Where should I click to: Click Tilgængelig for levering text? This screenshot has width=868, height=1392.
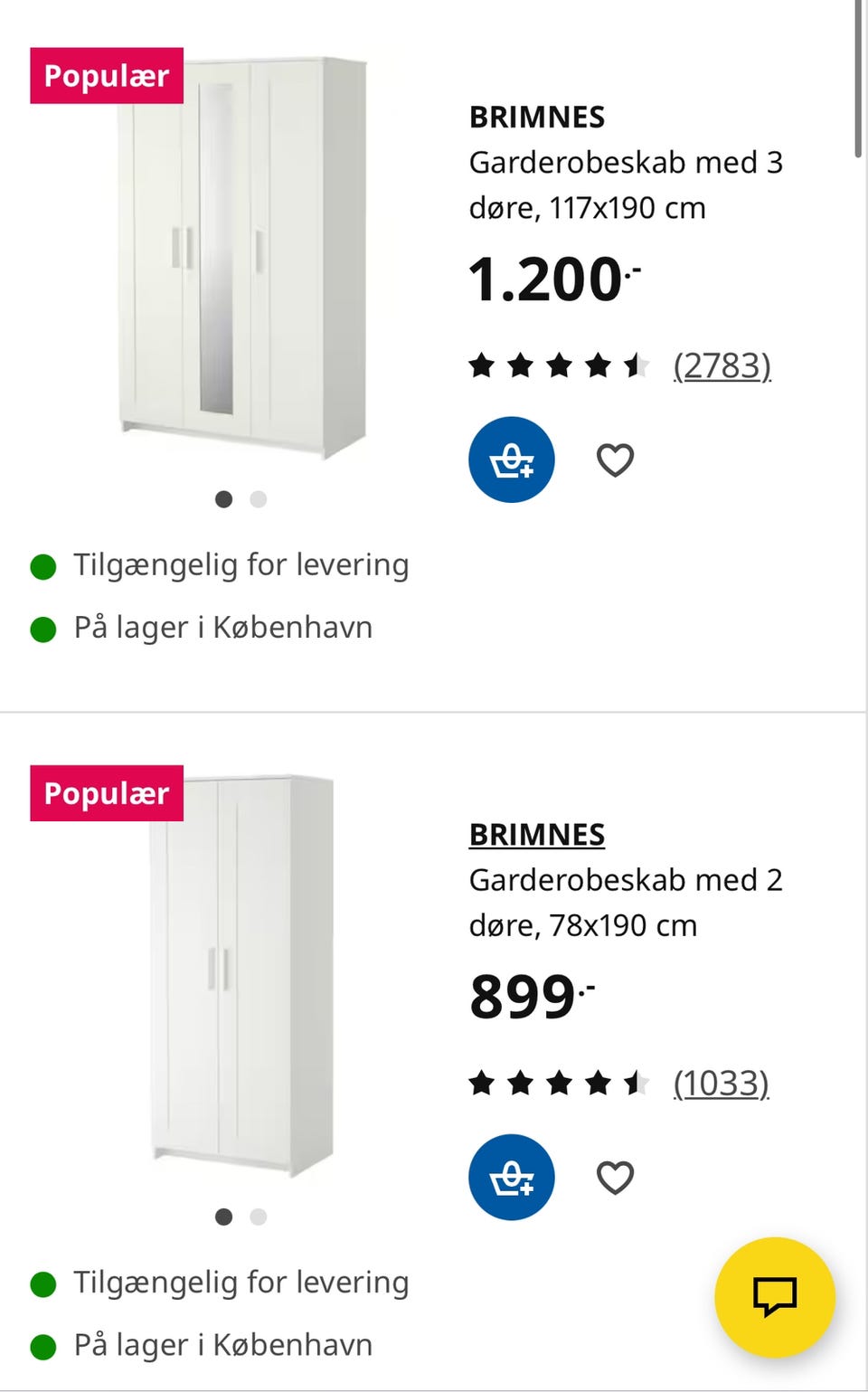(241, 564)
